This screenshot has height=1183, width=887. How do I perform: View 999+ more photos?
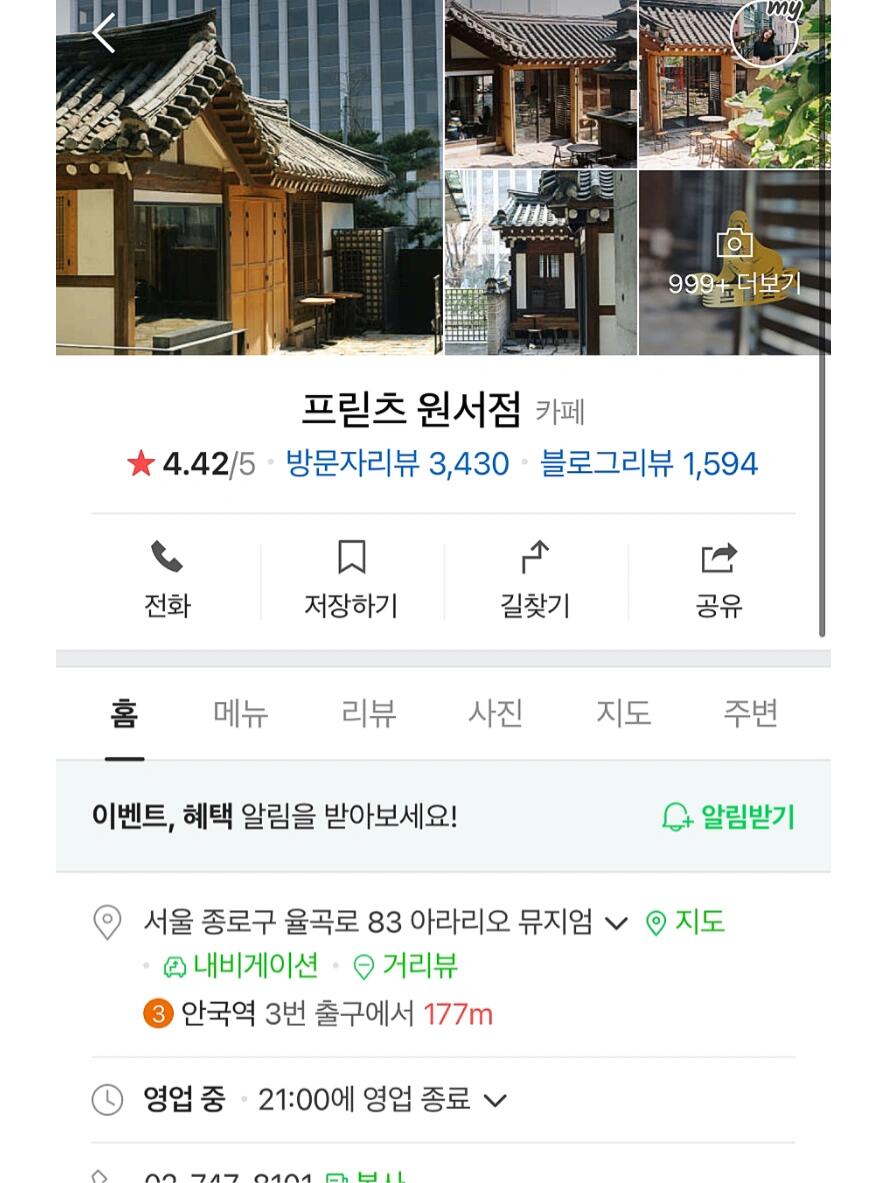(x=734, y=263)
